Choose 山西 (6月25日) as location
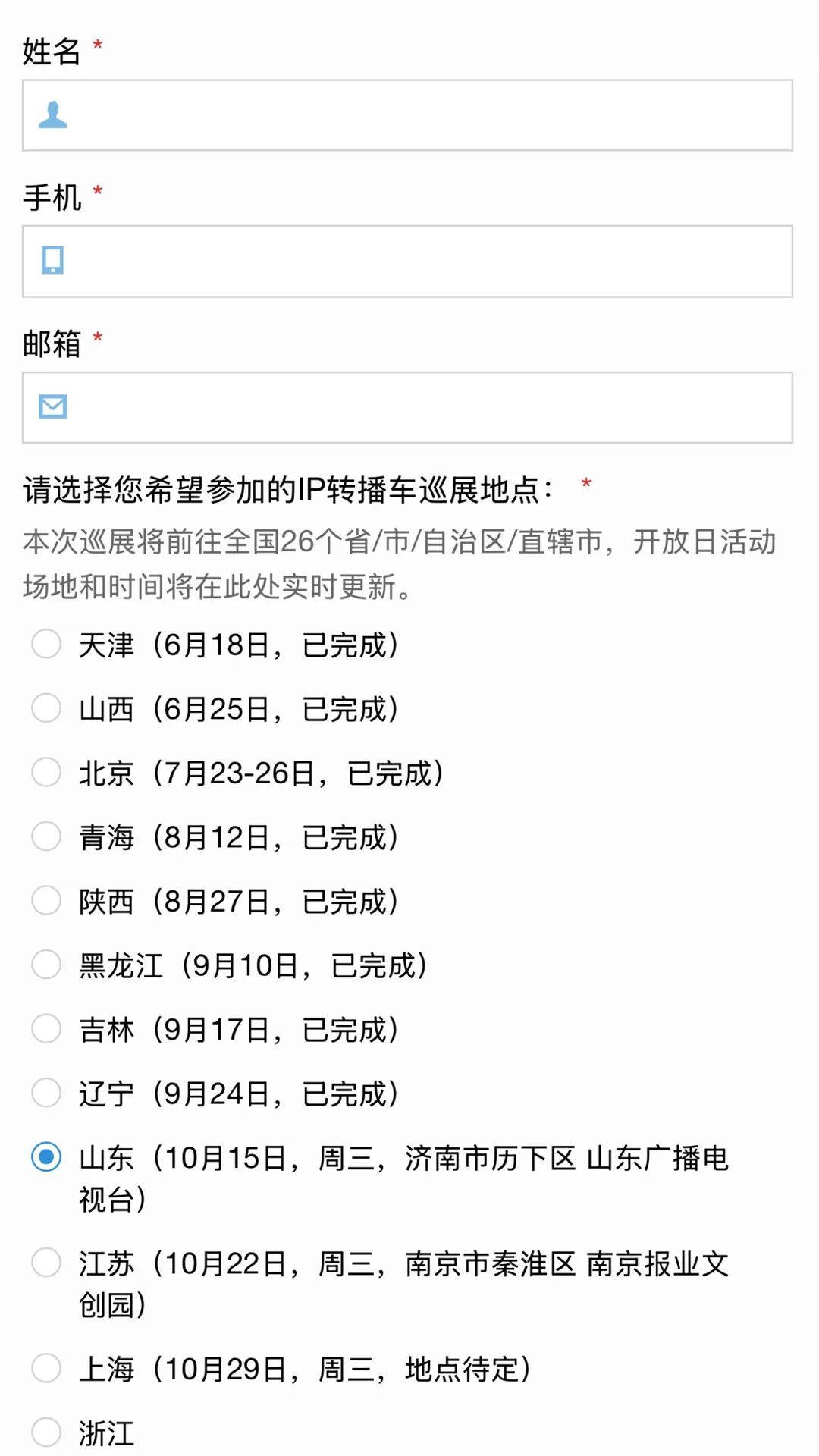 [x=46, y=708]
